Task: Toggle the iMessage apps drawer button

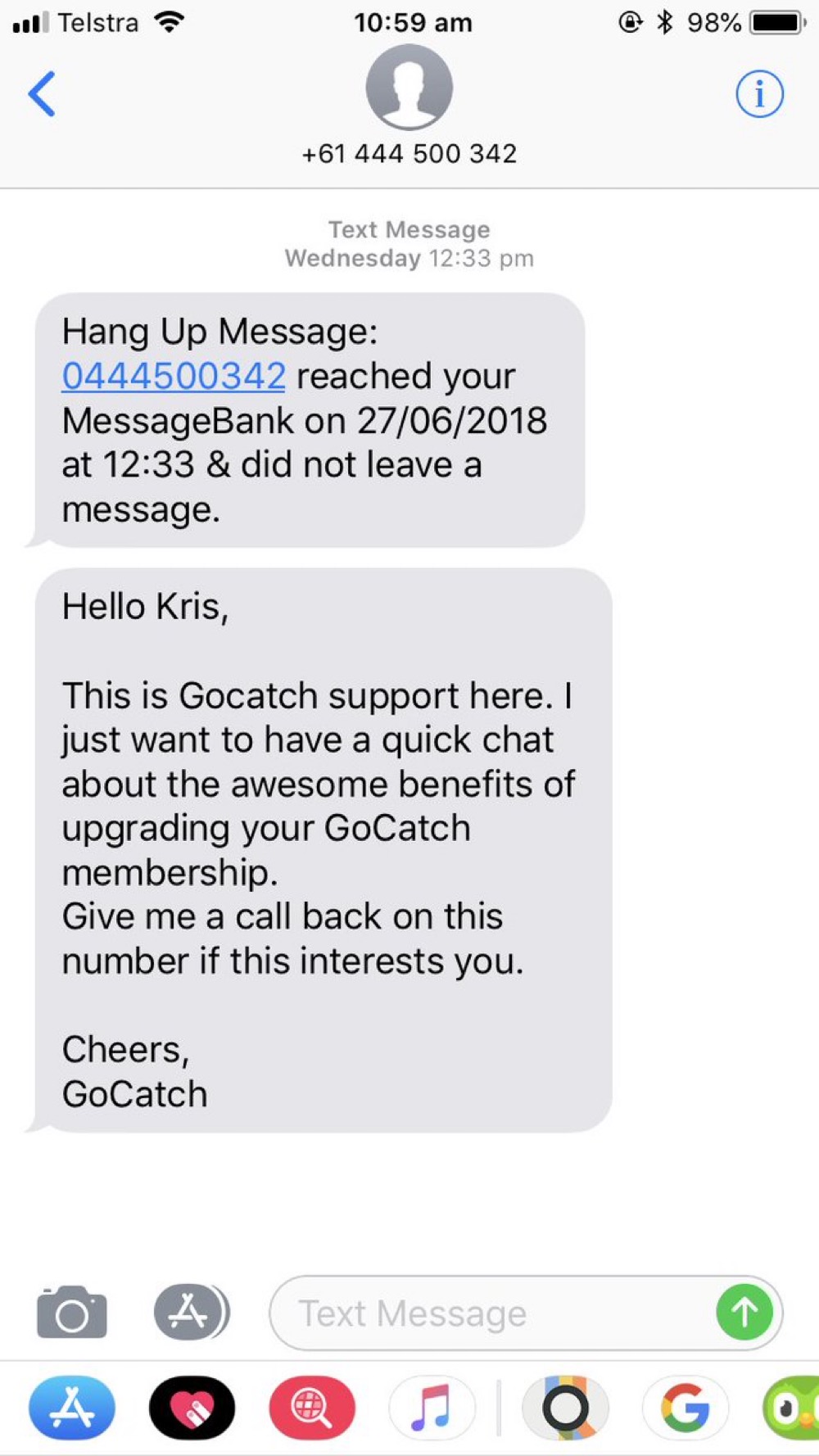Action: [x=191, y=1313]
